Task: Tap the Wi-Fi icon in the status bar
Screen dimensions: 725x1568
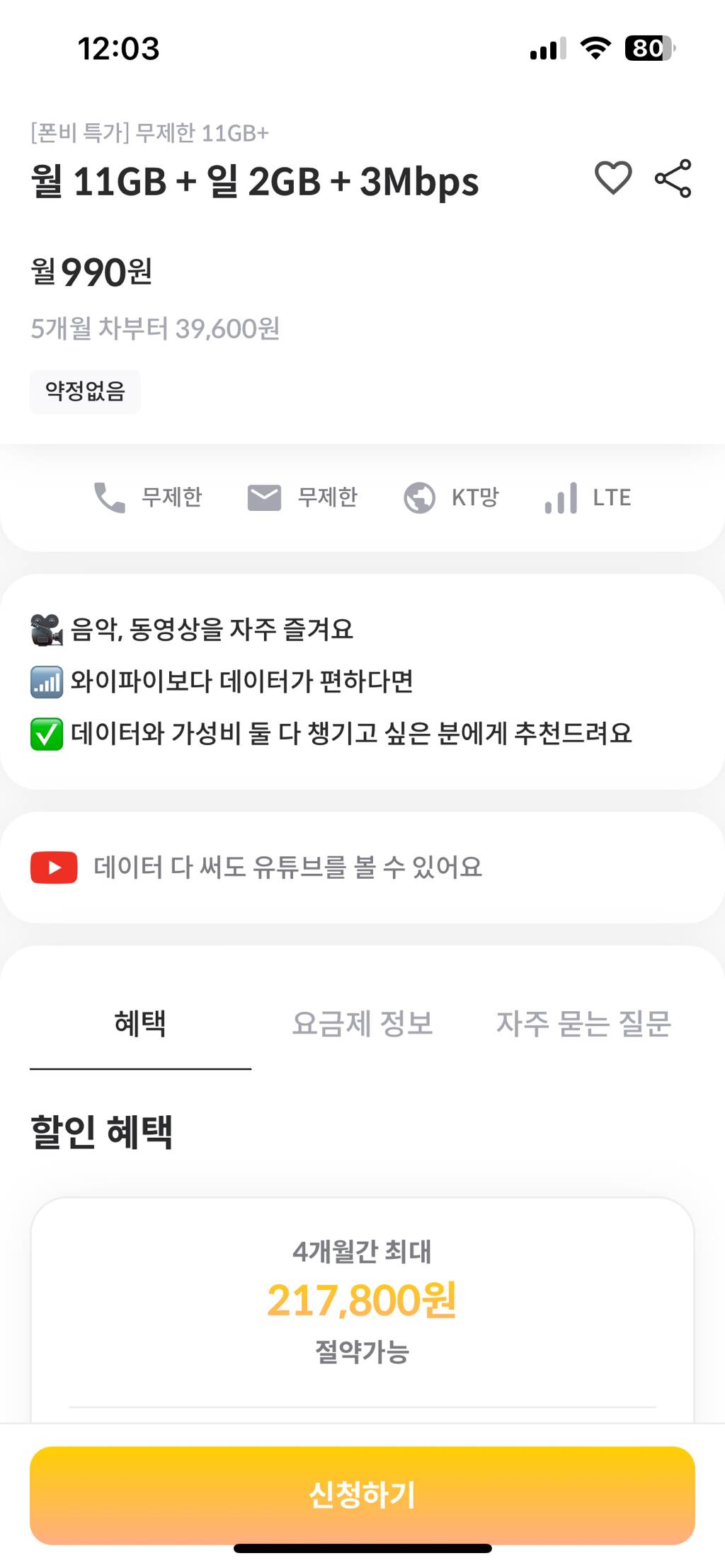Action: (595, 47)
